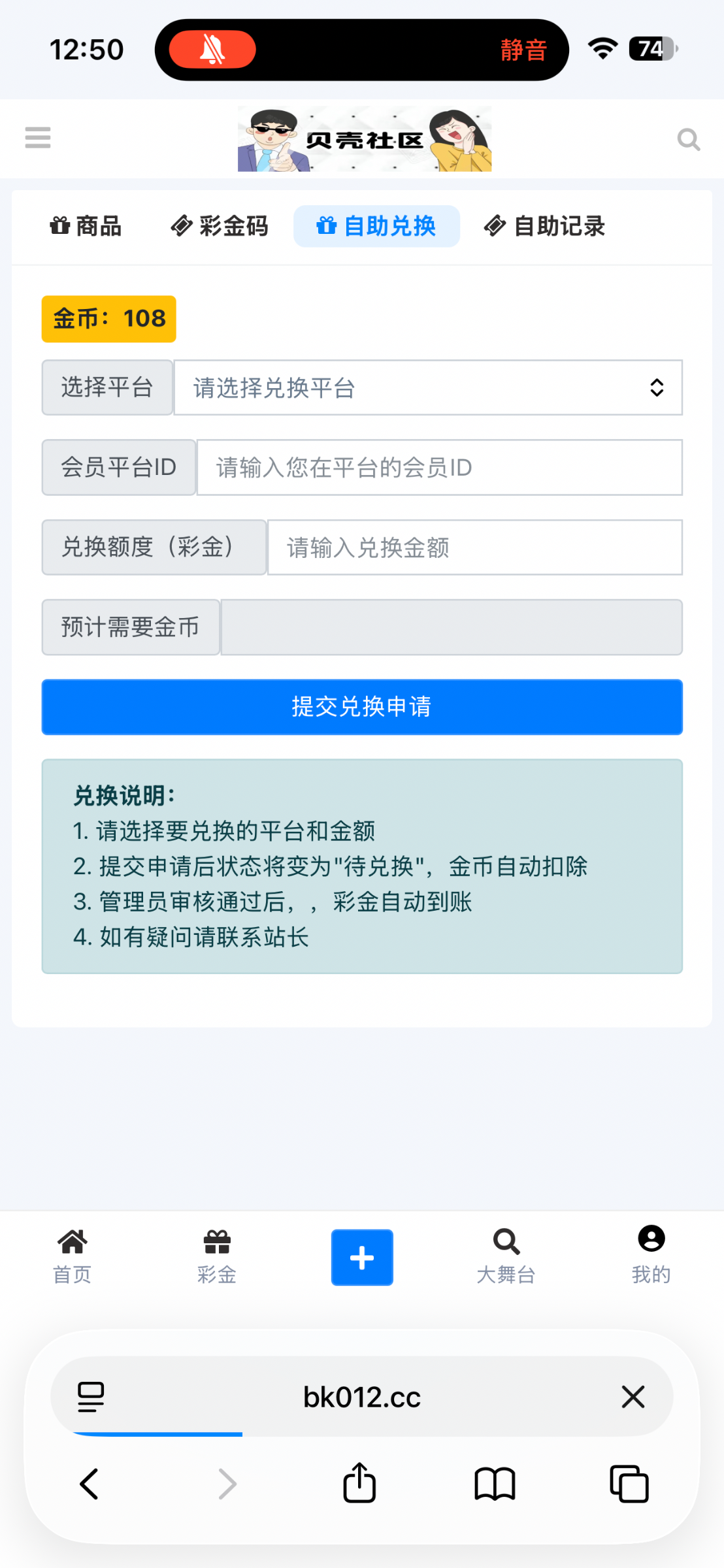
Task: Open 大舞台 via the magnifier icon
Action: pos(506,1254)
